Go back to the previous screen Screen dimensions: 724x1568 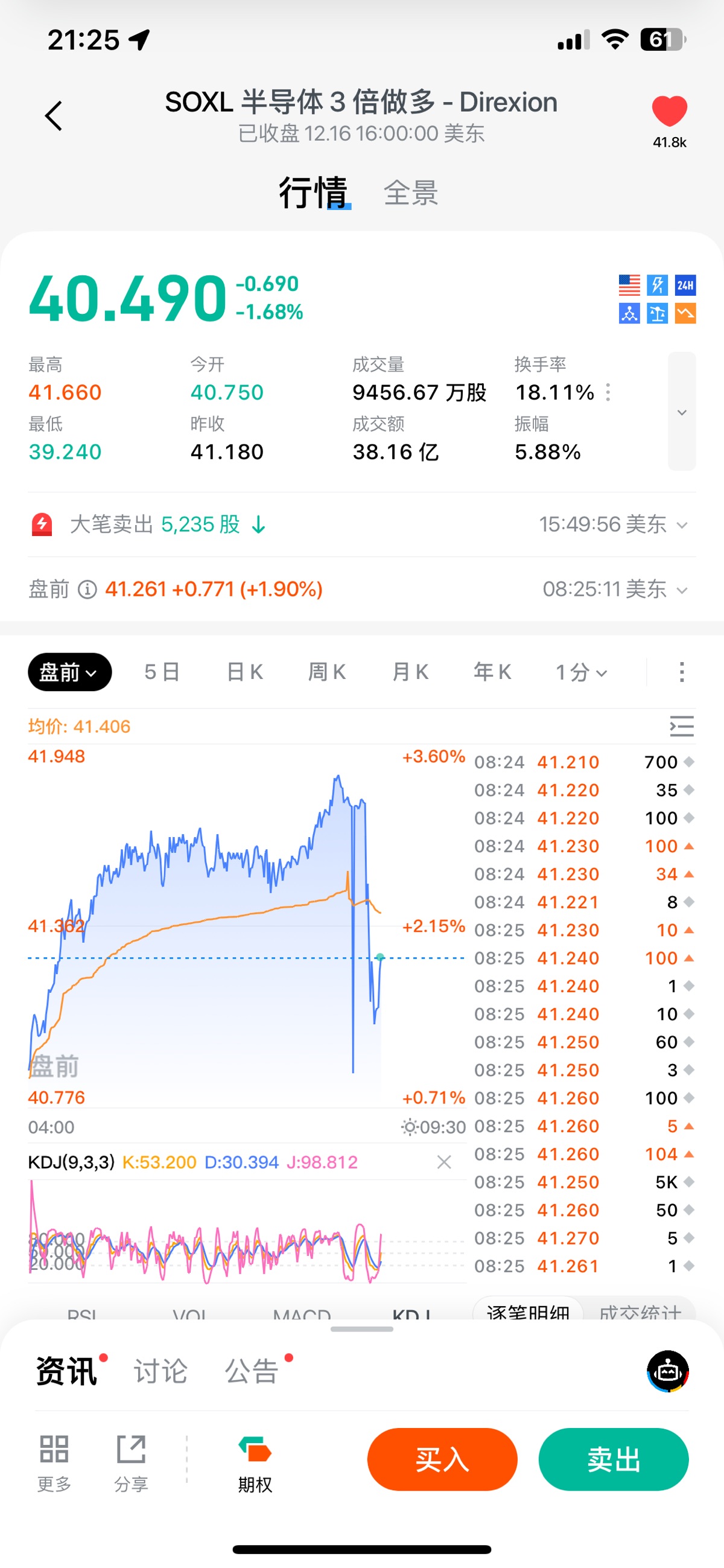pos(54,116)
